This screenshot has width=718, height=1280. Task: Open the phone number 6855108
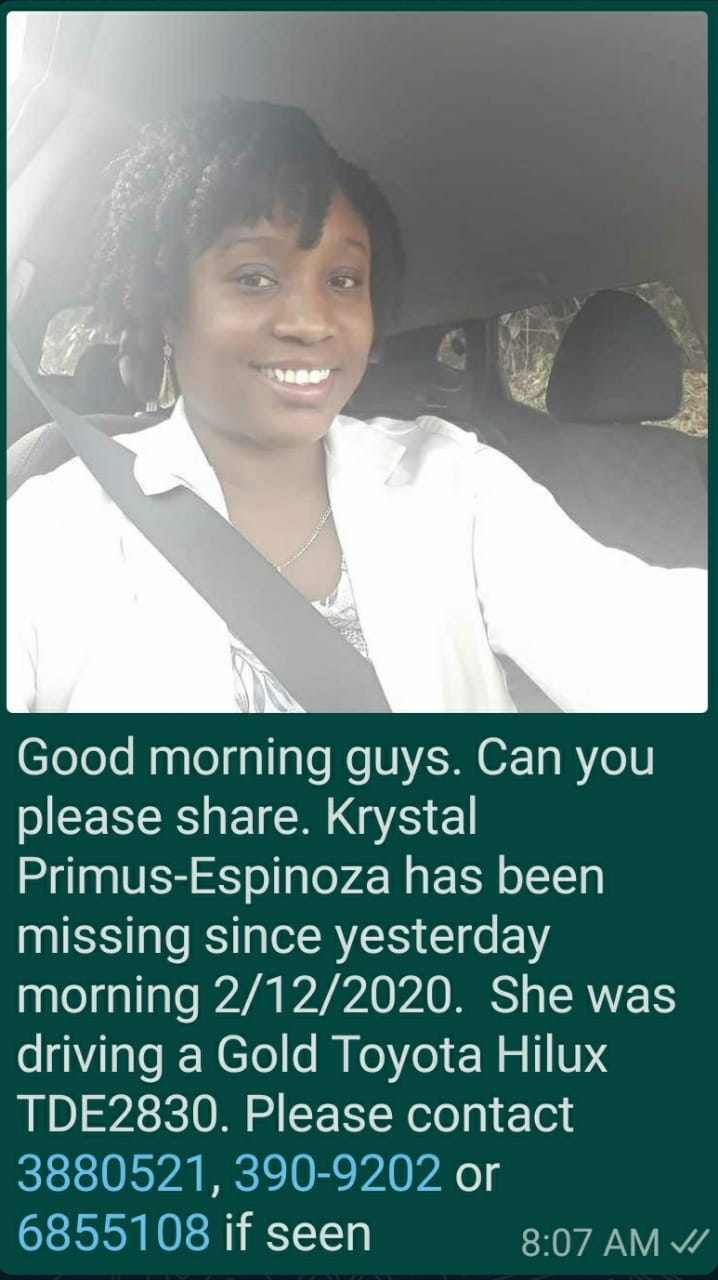(x=114, y=1233)
